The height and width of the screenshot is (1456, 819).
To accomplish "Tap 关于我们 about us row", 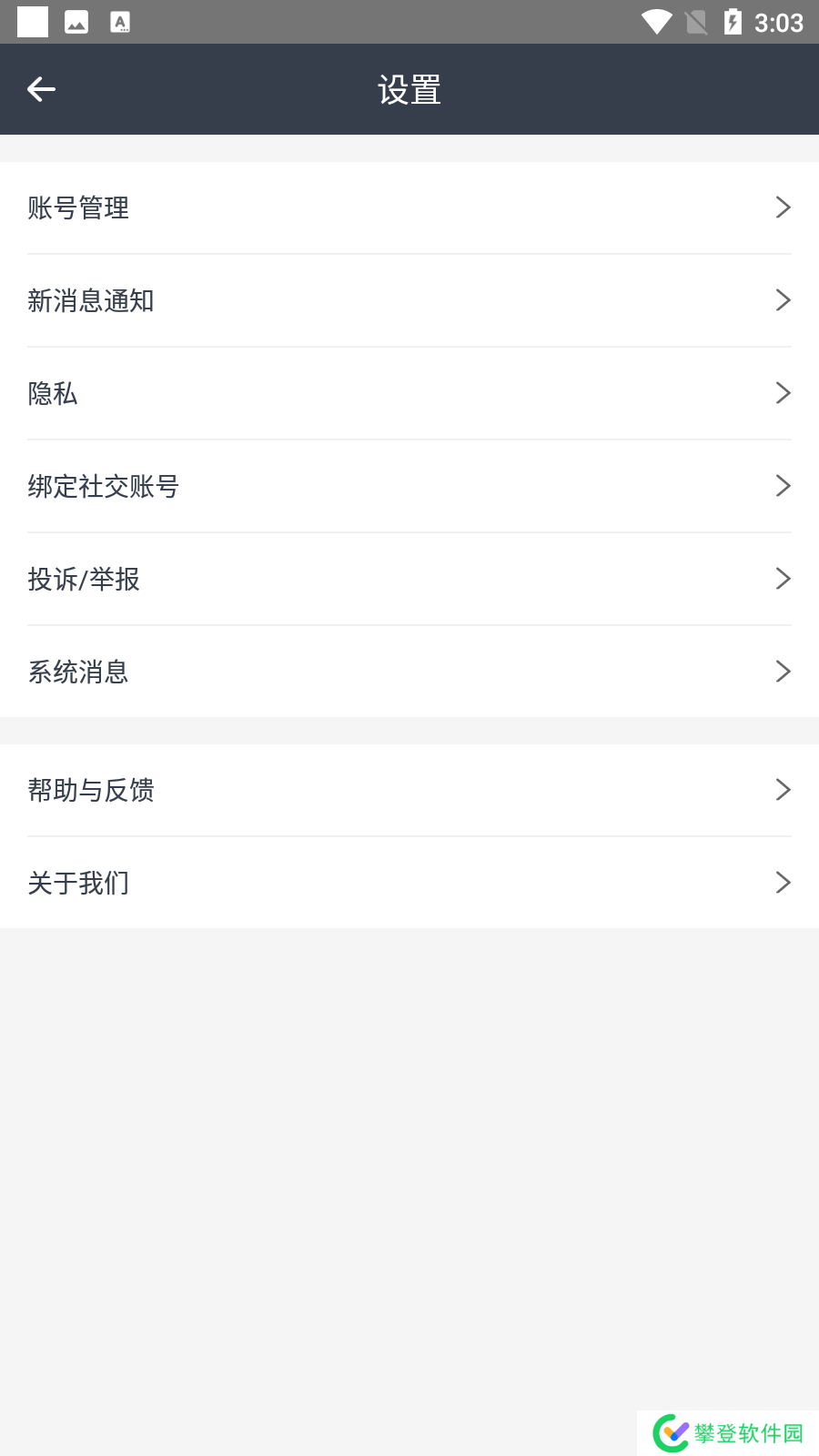I will click(x=409, y=884).
